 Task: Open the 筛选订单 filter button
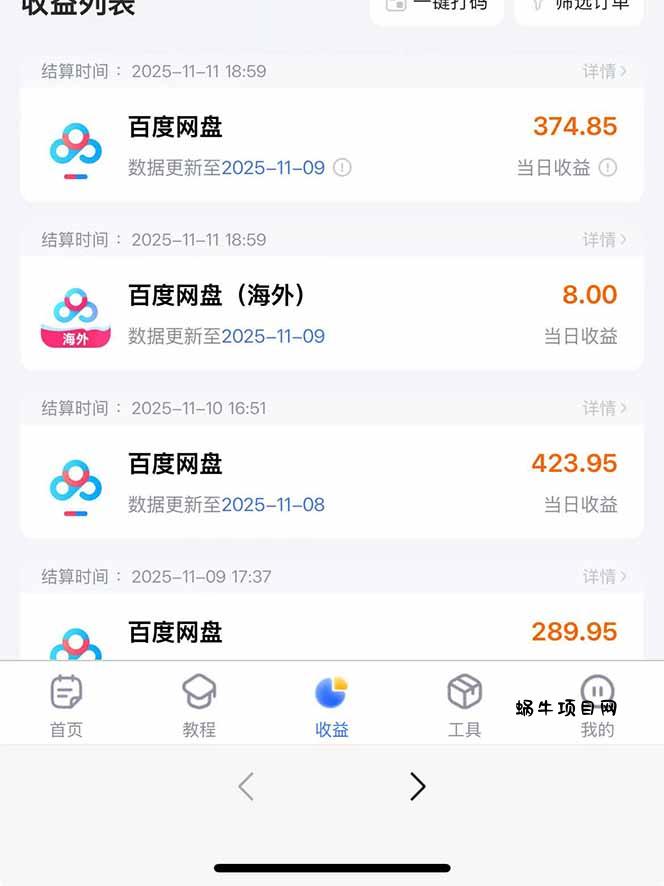click(579, 6)
